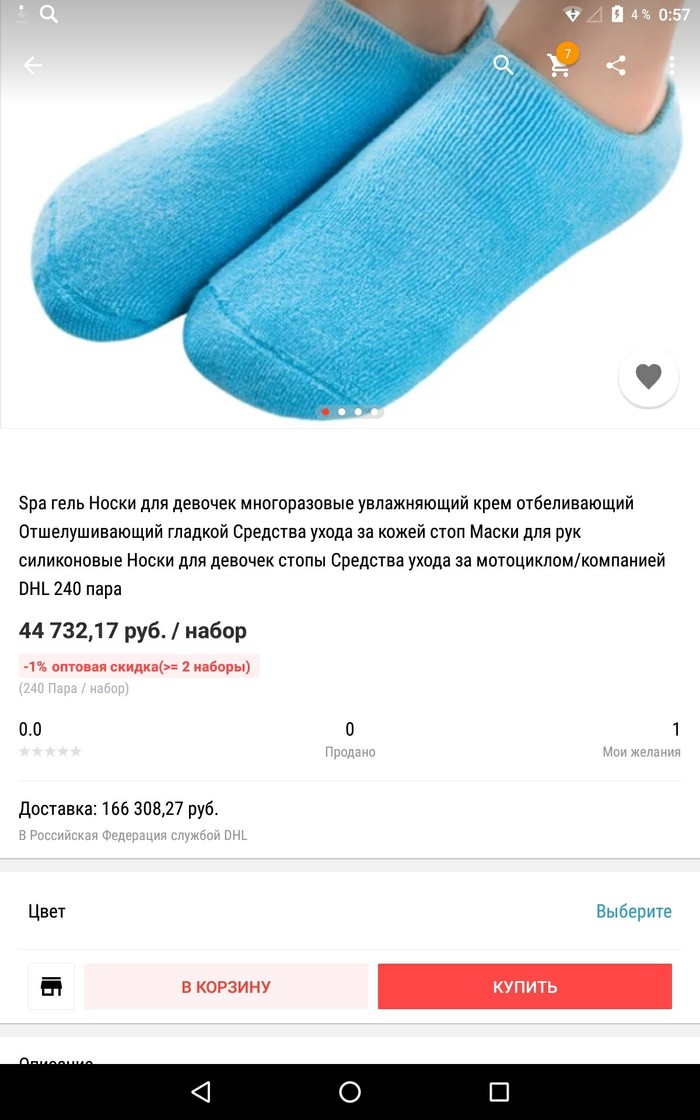This screenshot has height=1120, width=700.
Task: Share this product
Action: [x=616, y=66]
